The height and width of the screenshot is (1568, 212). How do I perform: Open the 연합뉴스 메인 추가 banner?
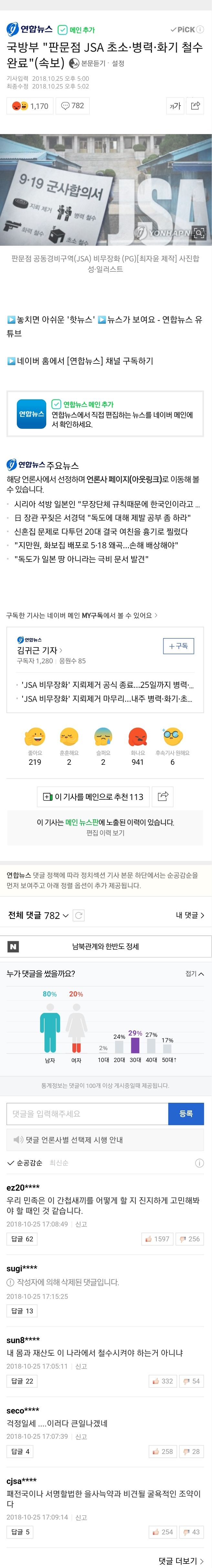pyautogui.click(x=105, y=414)
